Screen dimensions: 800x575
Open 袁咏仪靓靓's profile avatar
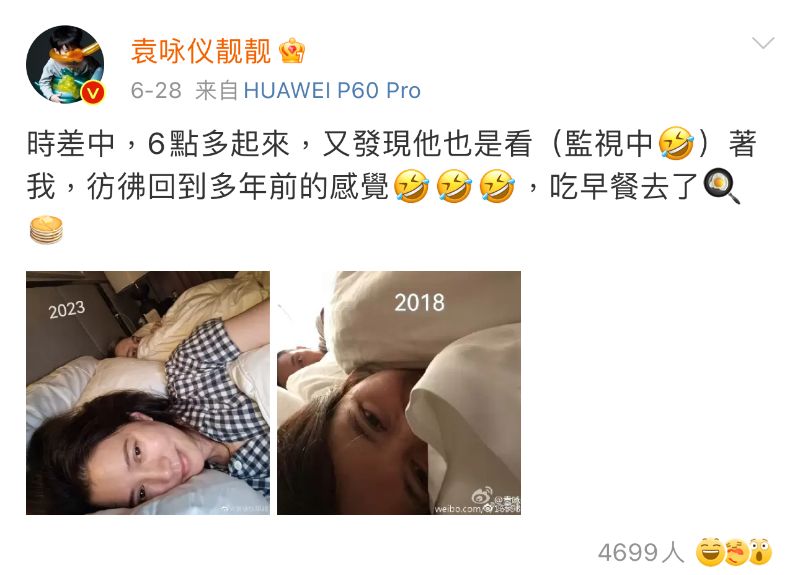coord(65,65)
